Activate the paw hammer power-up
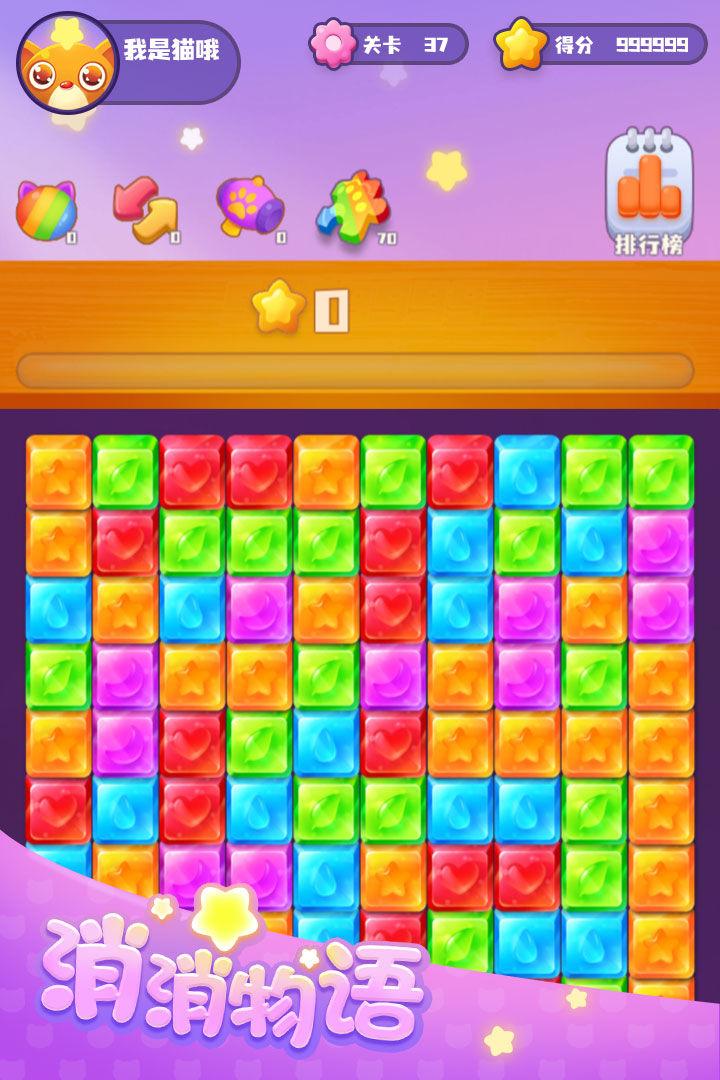This screenshot has width=720, height=1080. (250, 208)
